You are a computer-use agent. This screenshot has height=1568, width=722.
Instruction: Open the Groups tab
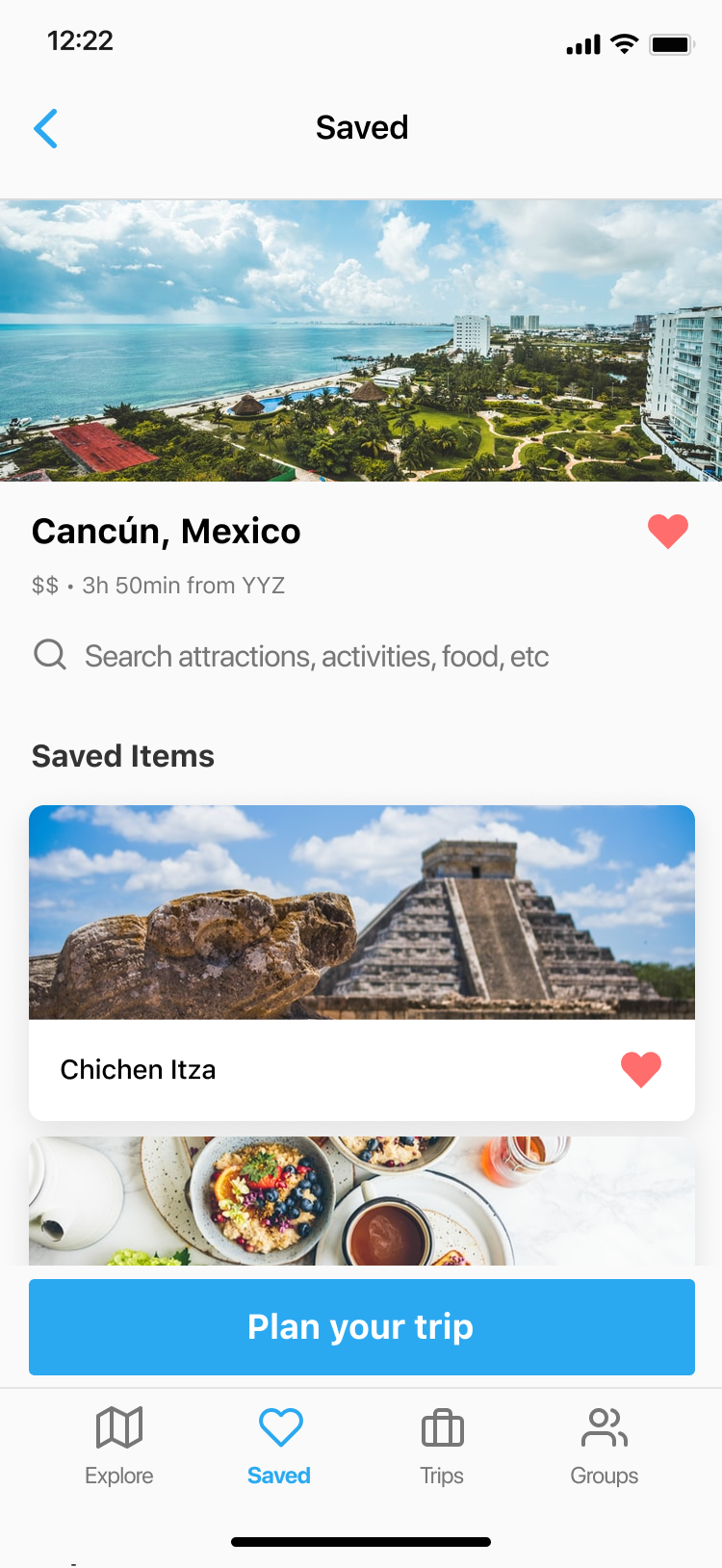605,1446
